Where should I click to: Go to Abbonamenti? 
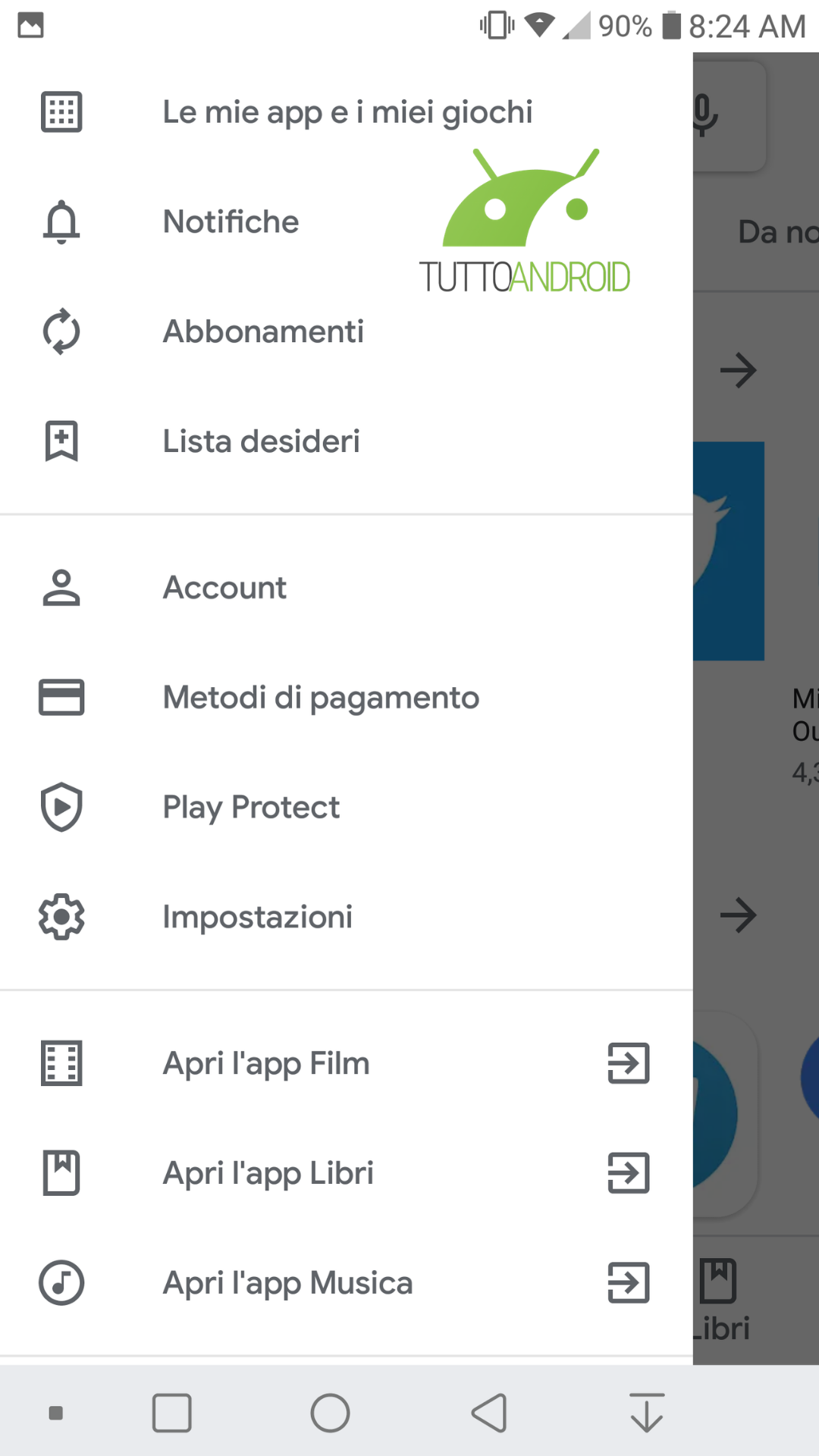(x=346, y=332)
